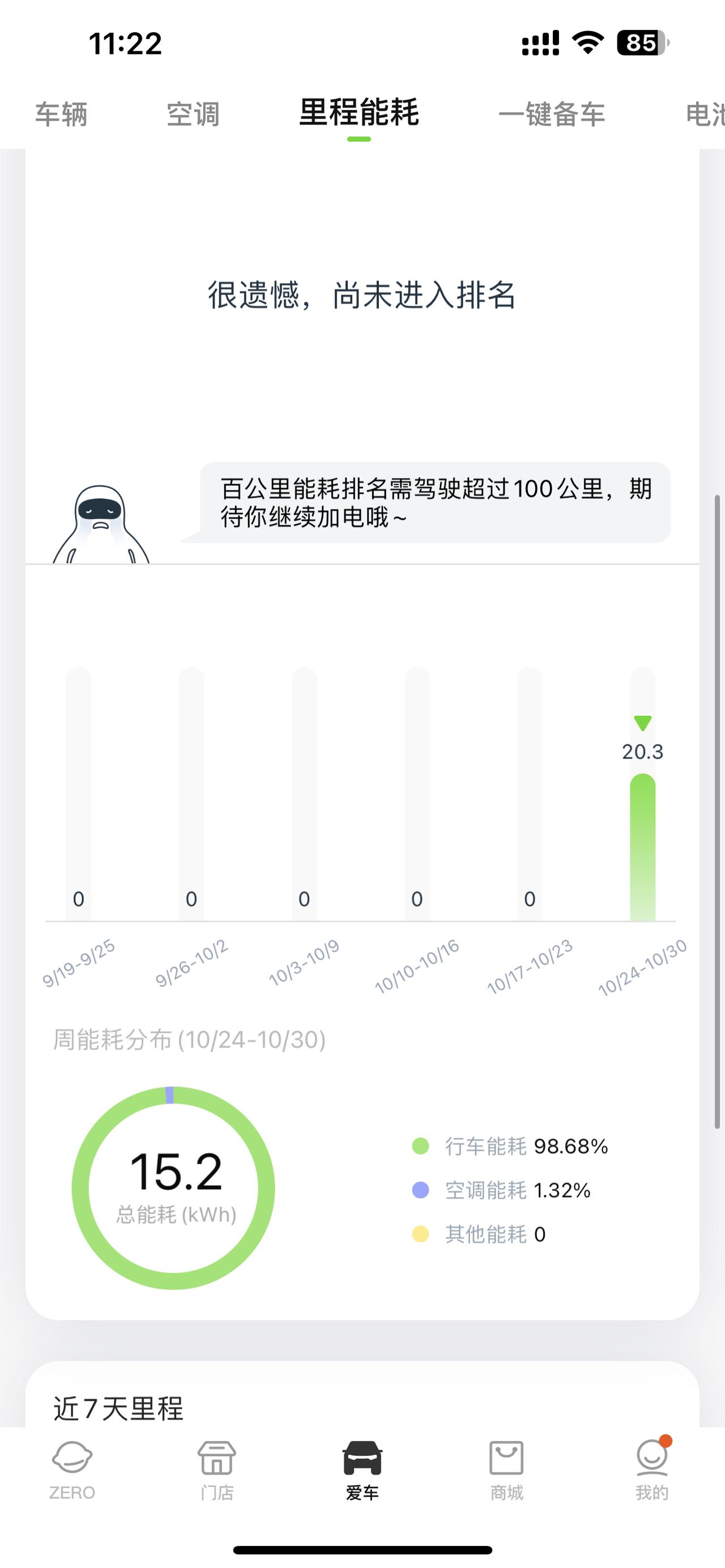Viewport: 725px width, 1568px height.
Task: Select the 9/19-9/25 week bar
Action: (x=79, y=794)
